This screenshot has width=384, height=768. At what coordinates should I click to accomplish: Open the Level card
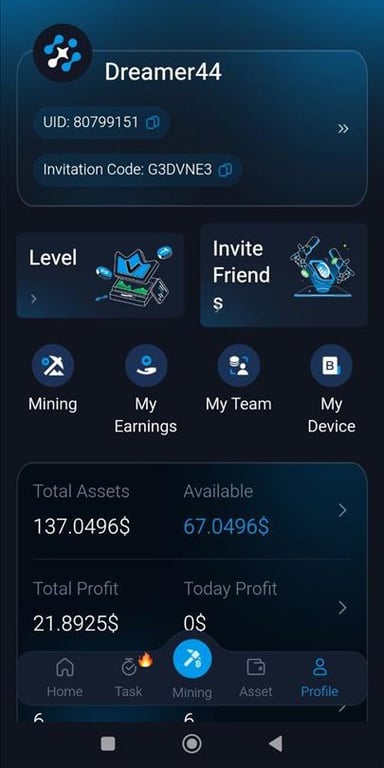100,276
